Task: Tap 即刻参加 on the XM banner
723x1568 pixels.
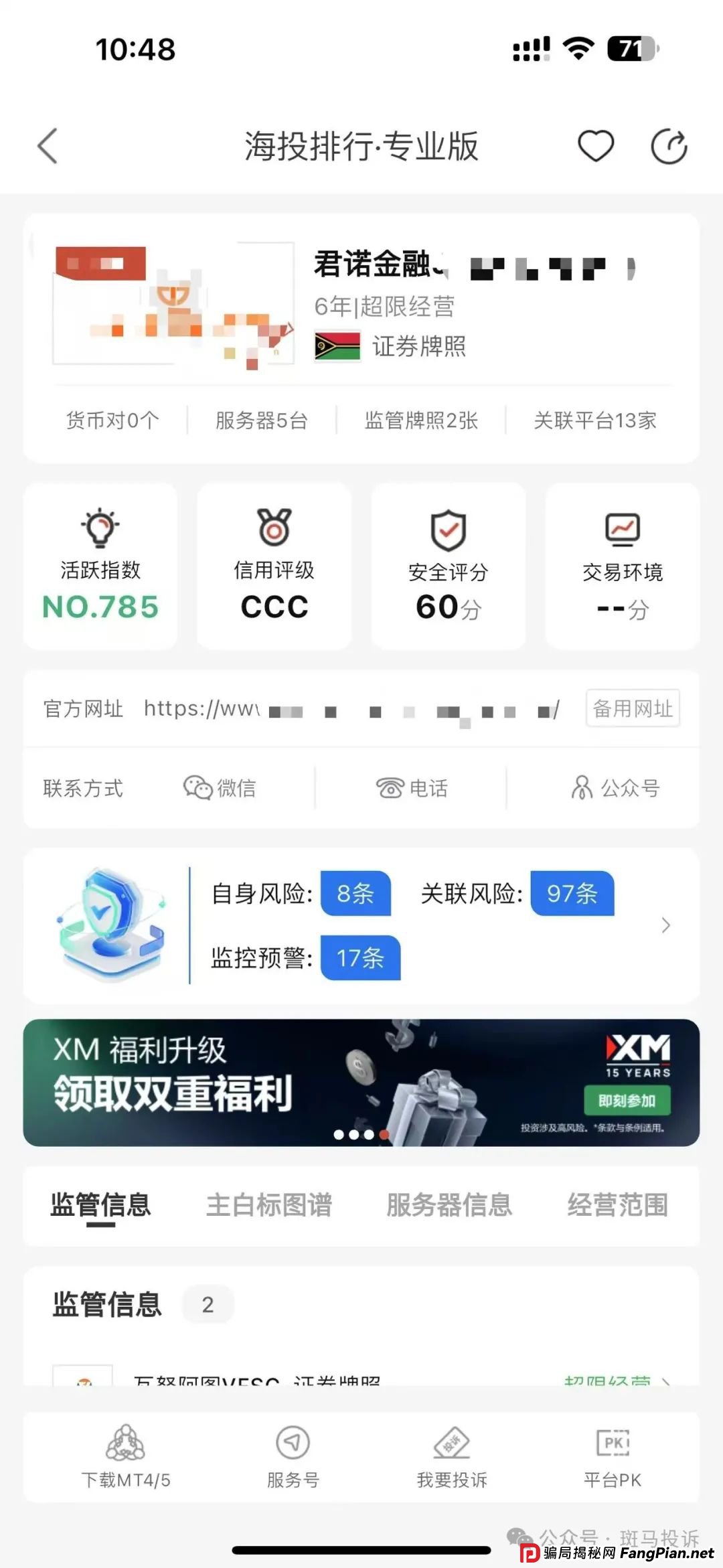Action: pyautogui.click(x=628, y=1100)
